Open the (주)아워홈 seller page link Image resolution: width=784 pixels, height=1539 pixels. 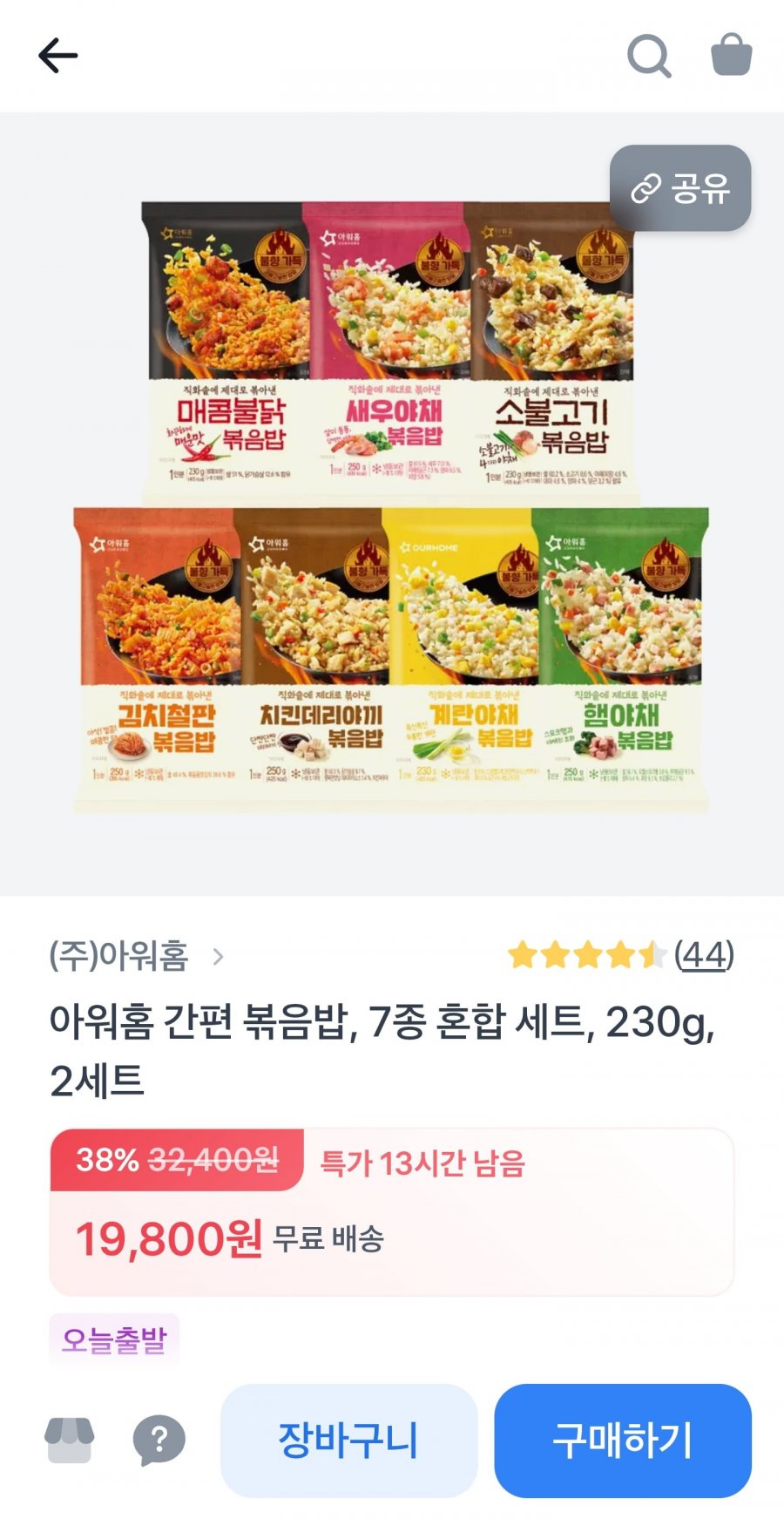136,956
